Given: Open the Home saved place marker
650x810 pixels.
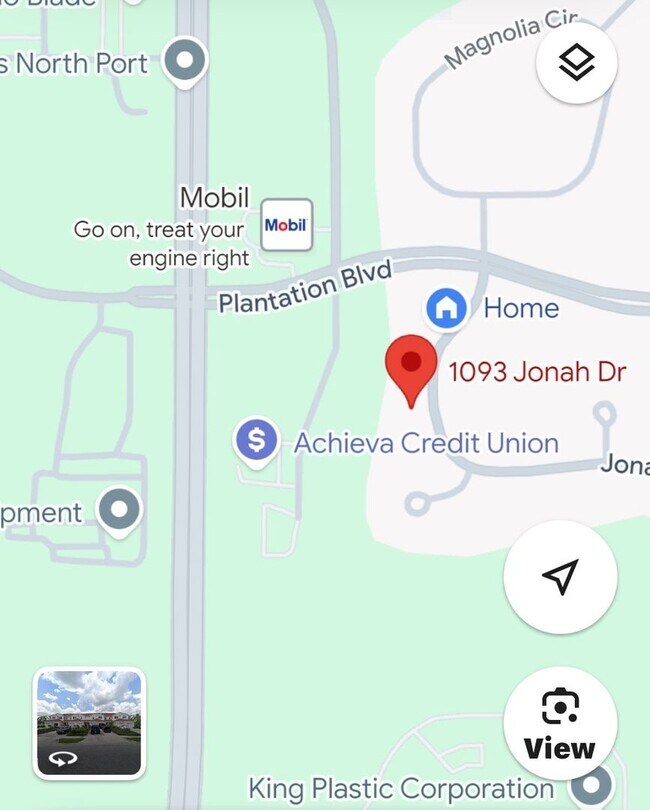Looking at the screenshot, I should pos(446,308).
